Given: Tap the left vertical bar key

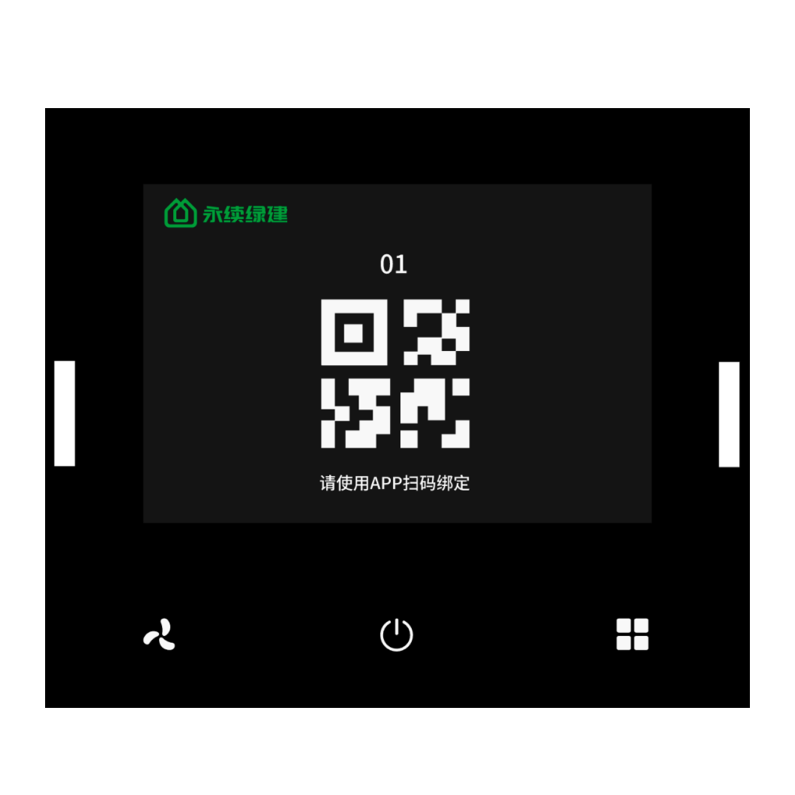Looking at the screenshot, I should 65,413.
